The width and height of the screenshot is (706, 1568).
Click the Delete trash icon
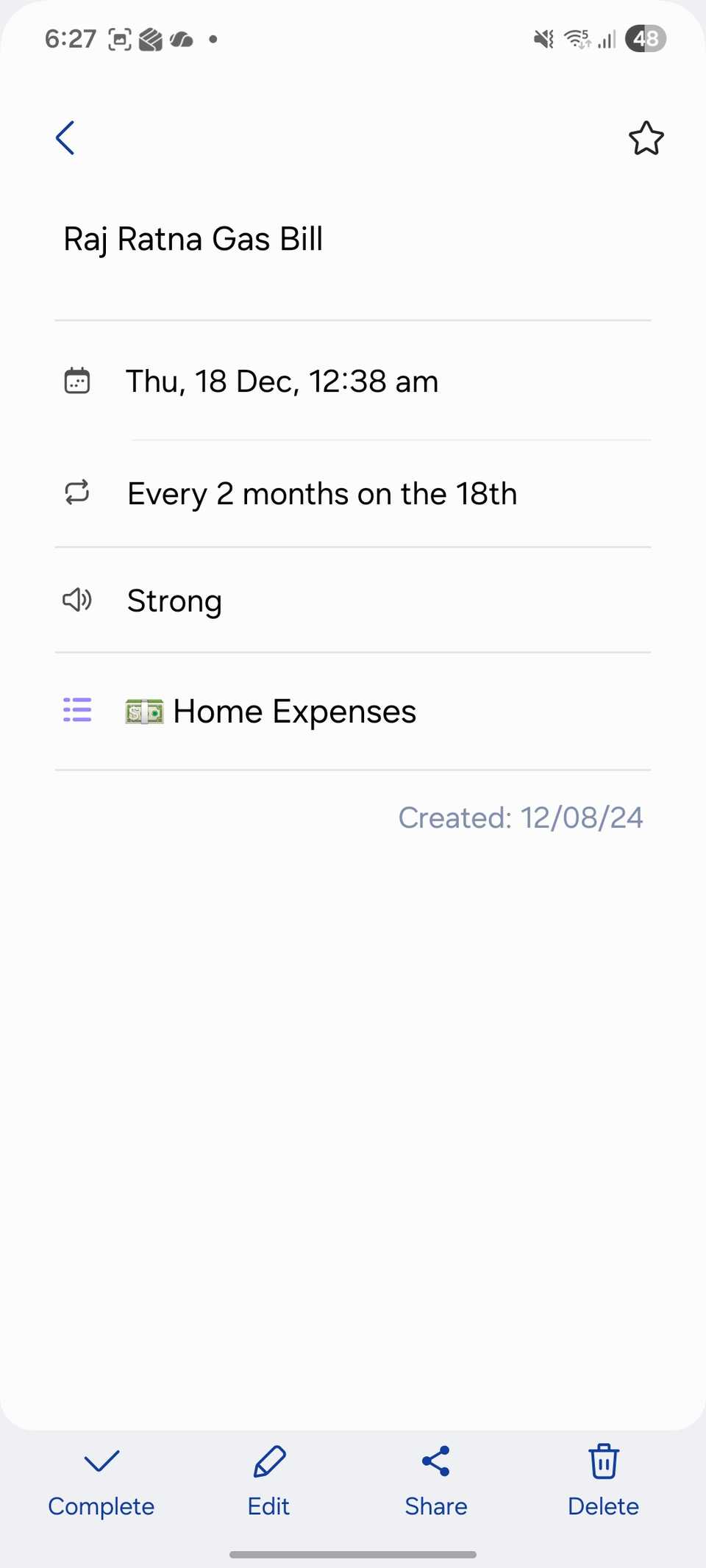[603, 1461]
